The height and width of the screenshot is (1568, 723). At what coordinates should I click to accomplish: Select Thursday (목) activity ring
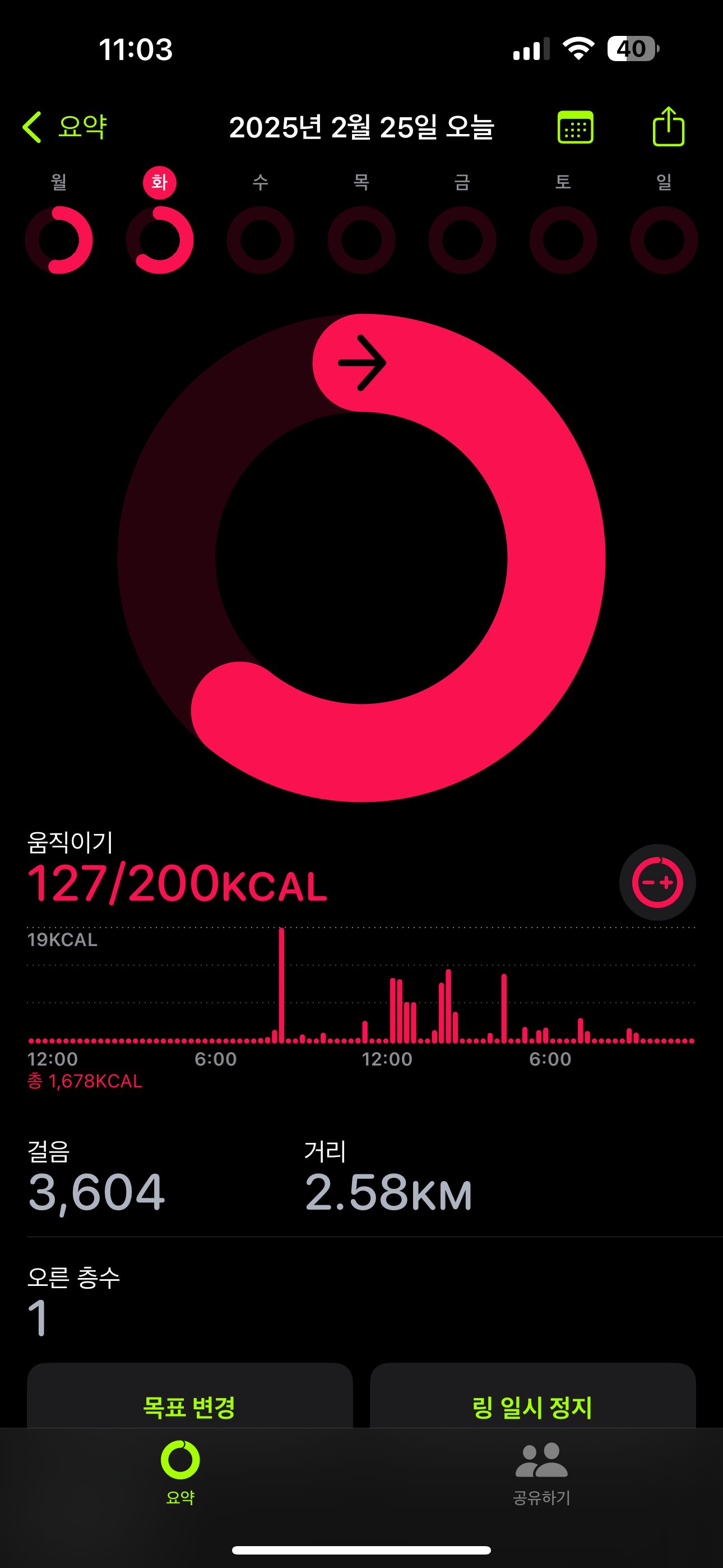point(361,240)
